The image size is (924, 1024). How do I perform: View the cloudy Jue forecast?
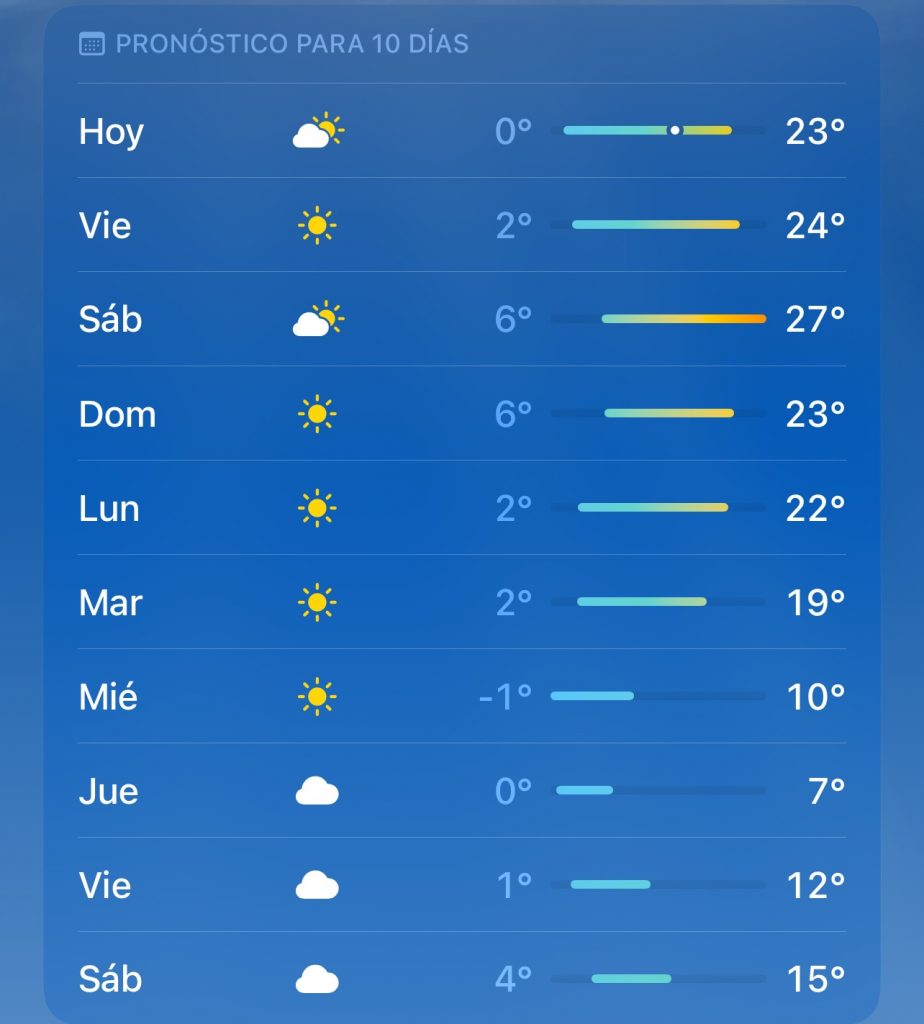tap(462, 791)
